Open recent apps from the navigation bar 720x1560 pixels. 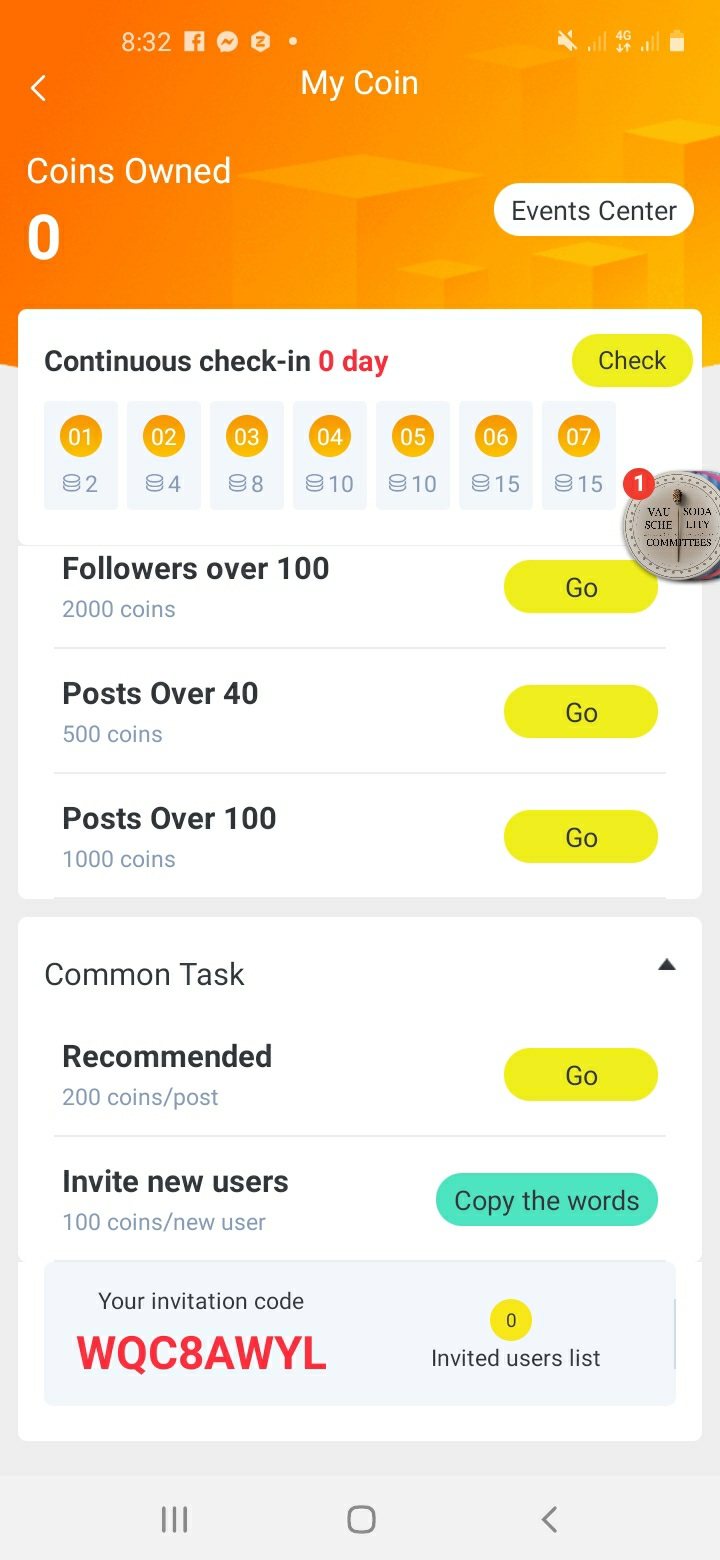pyautogui.click(x=175, y=1520)
